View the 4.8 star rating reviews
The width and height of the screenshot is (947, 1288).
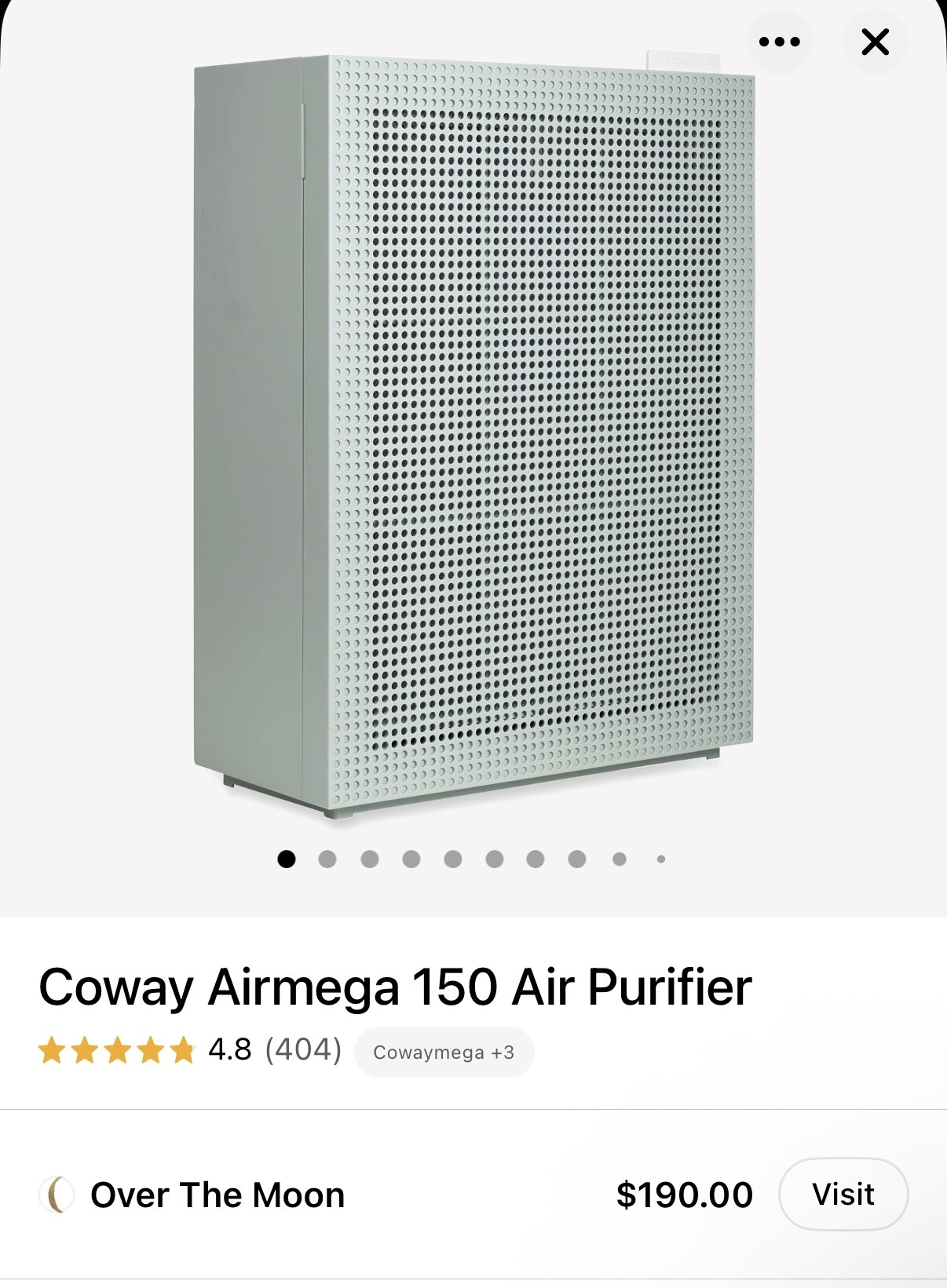click(x=188, y=1049)
